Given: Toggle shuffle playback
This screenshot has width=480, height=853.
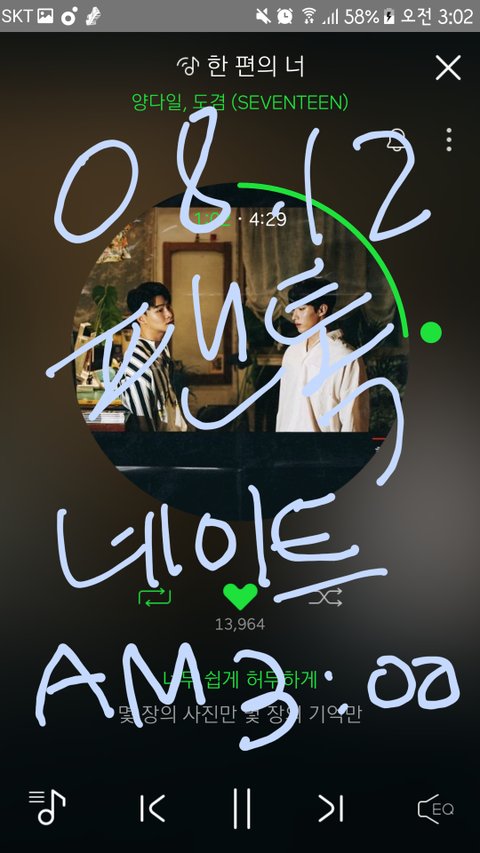Looking at the screenshot, I should (x=325, y=597).
